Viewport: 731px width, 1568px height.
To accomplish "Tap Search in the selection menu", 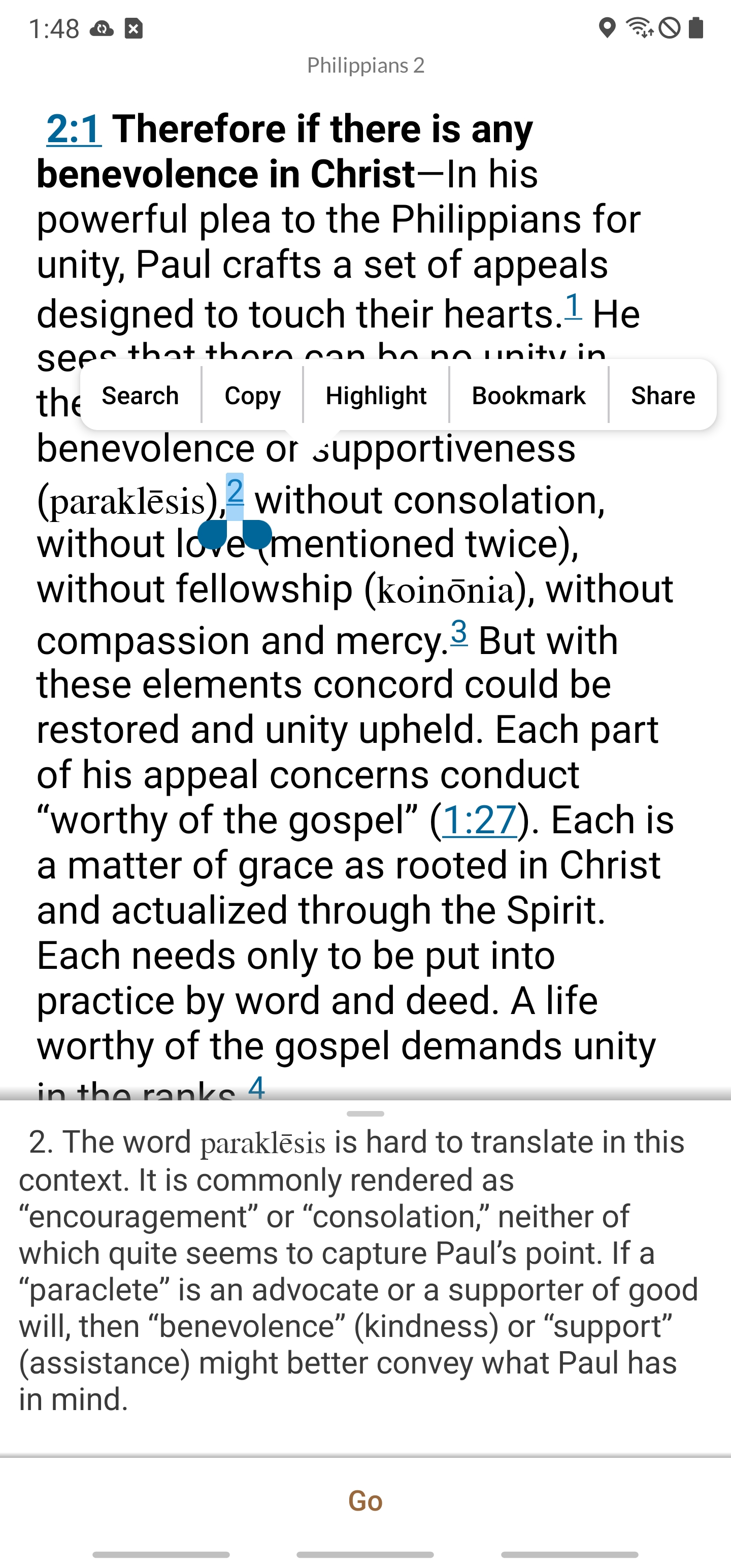I will point(140,396).
